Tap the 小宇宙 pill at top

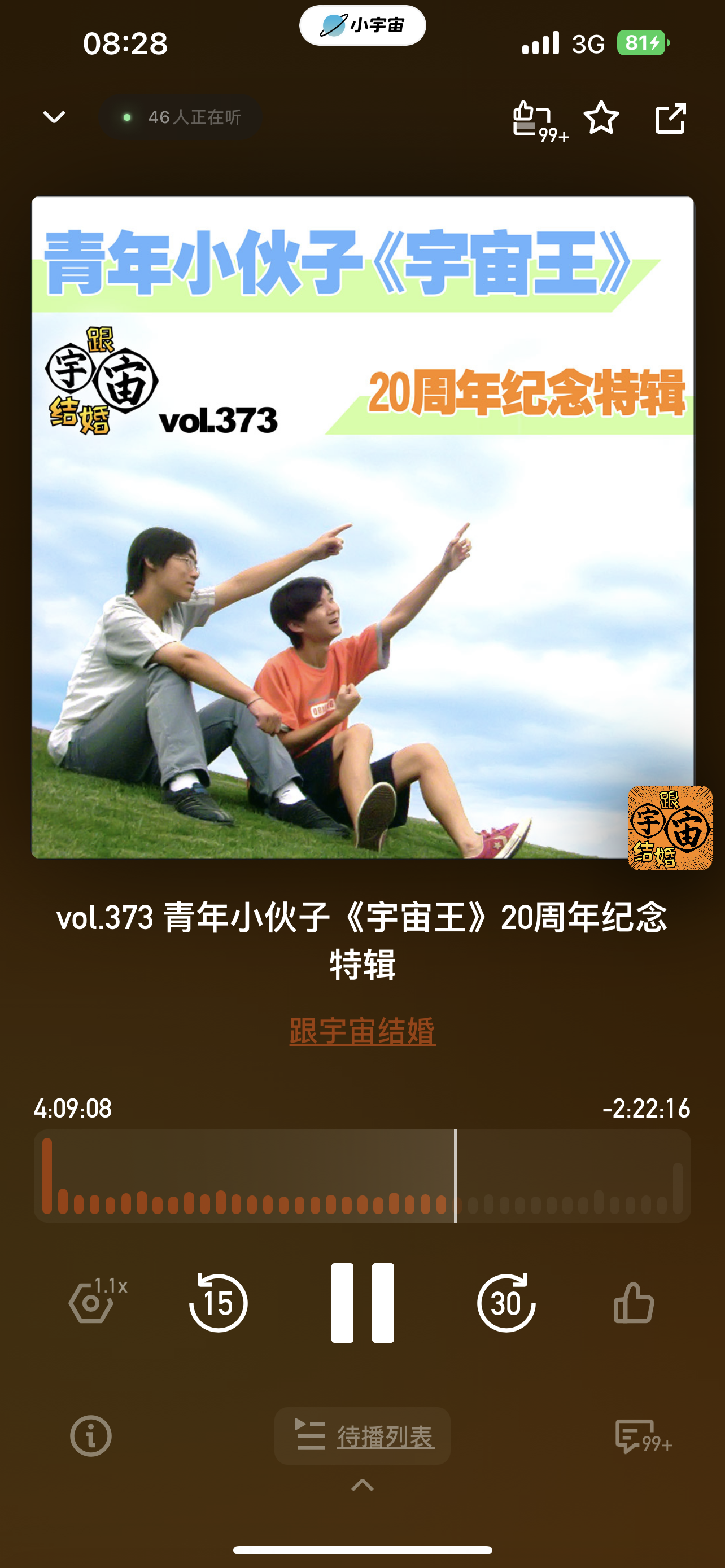[362, 25]
